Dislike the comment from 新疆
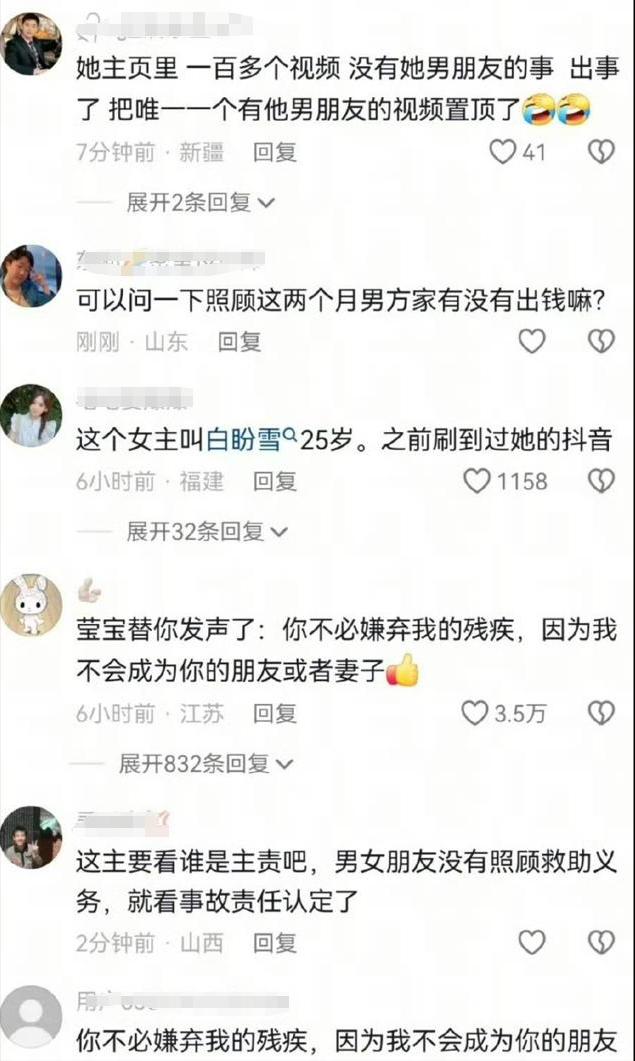Image resolution: width=635 pixels, height=1061 pixels. (x=599, y=152)
